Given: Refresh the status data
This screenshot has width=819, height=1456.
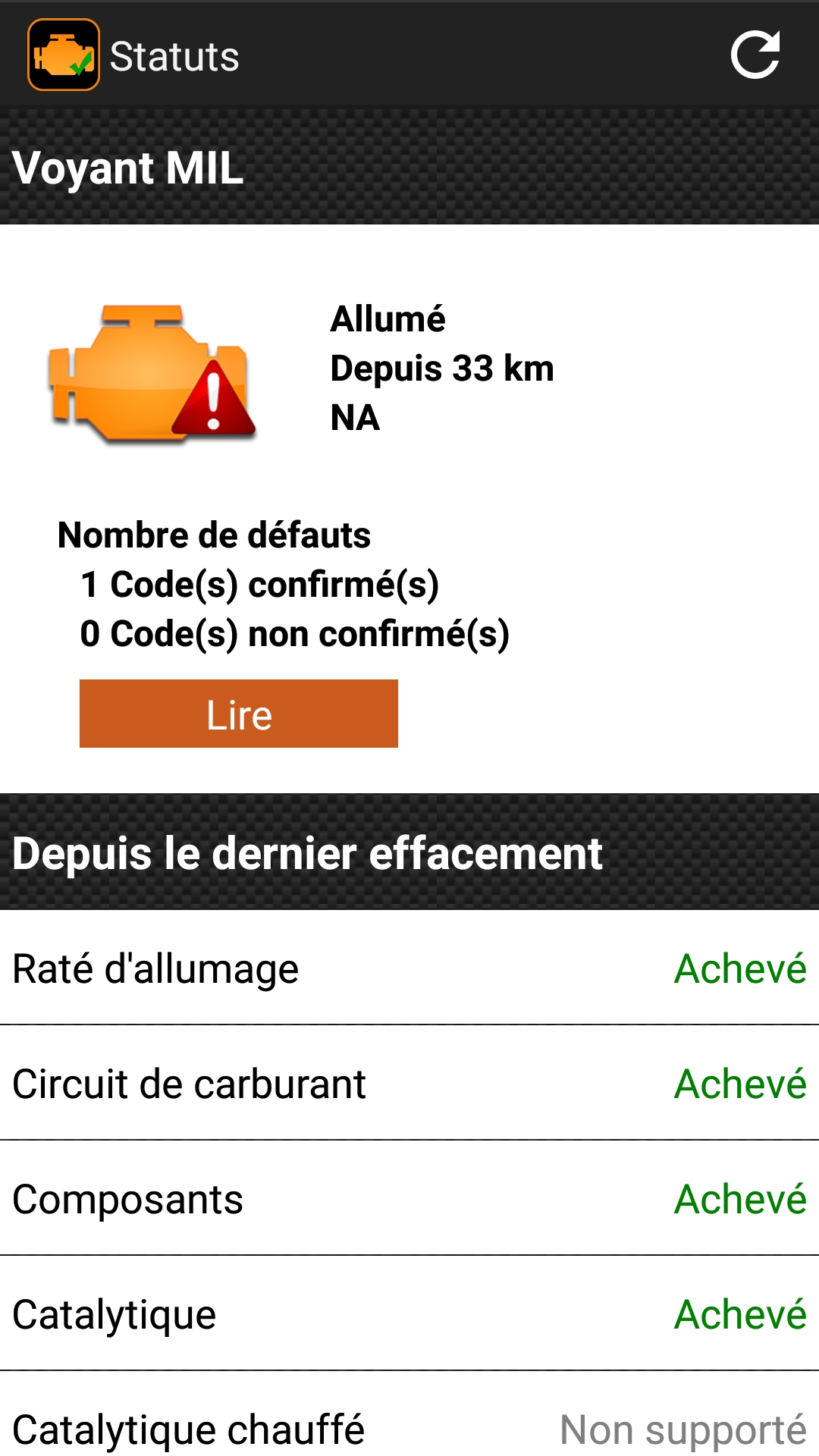Looking at the screenshot, I should click(x=755, y=55).
